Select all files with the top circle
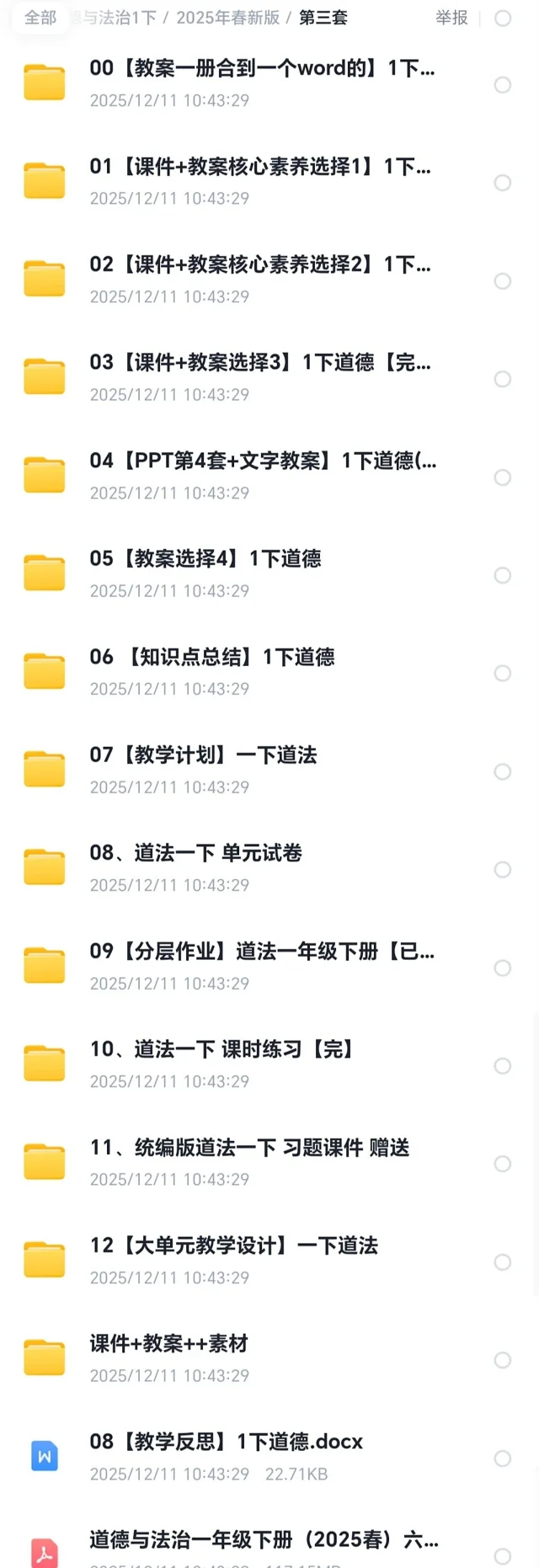This screenshot has width=539, height=1568. pos(503,19)
